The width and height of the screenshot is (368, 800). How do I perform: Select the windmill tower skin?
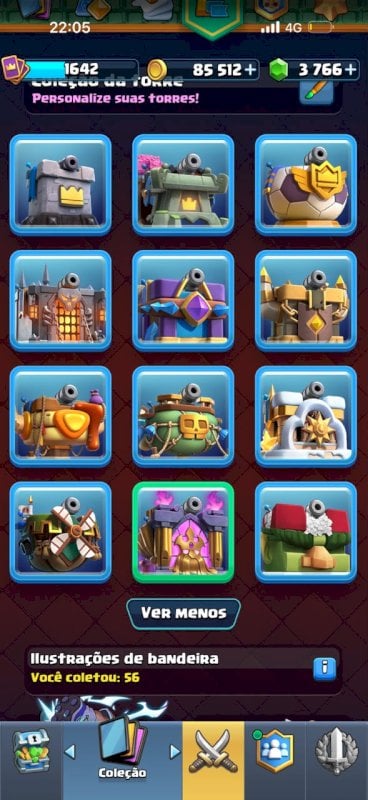(x=61, y=533)
